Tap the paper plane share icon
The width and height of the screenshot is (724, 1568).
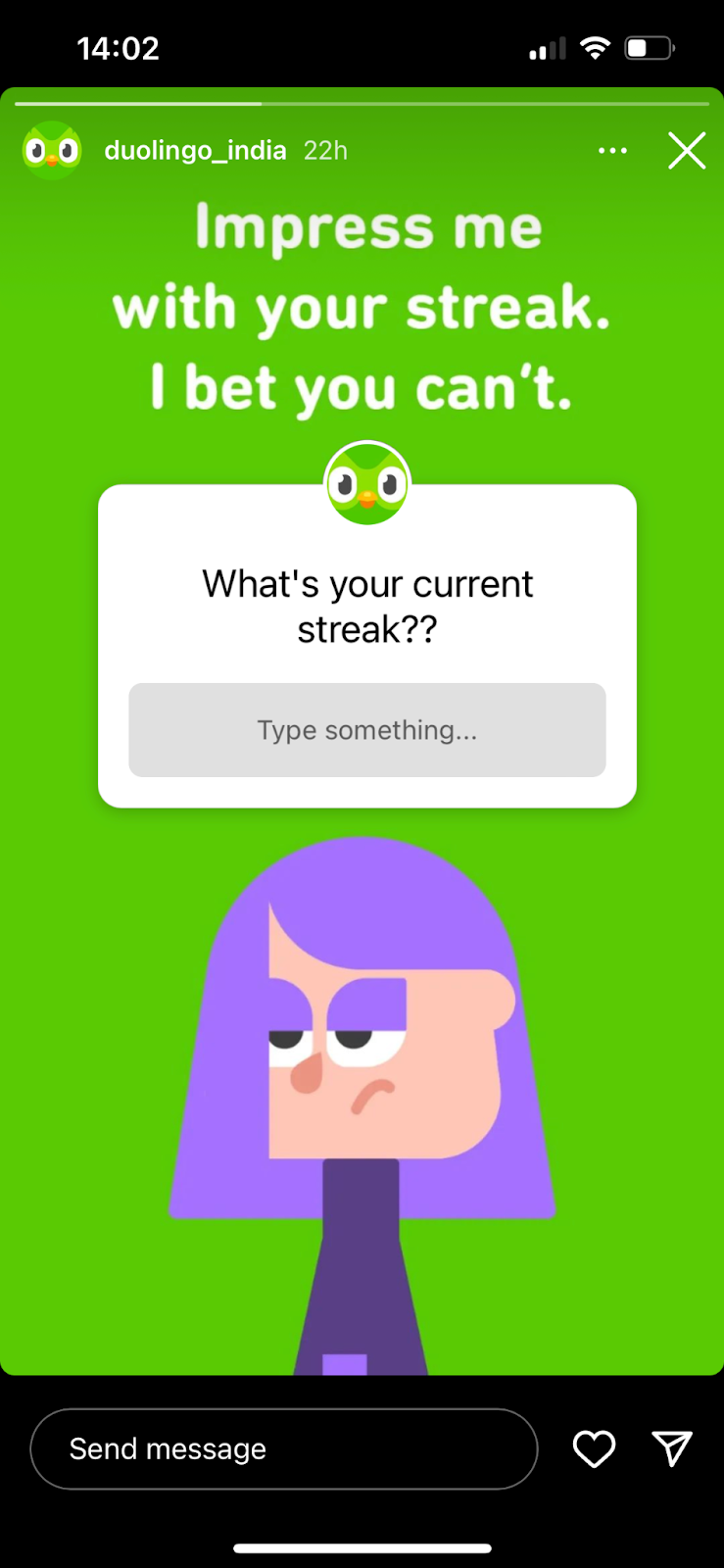(x=672, y=1448)
